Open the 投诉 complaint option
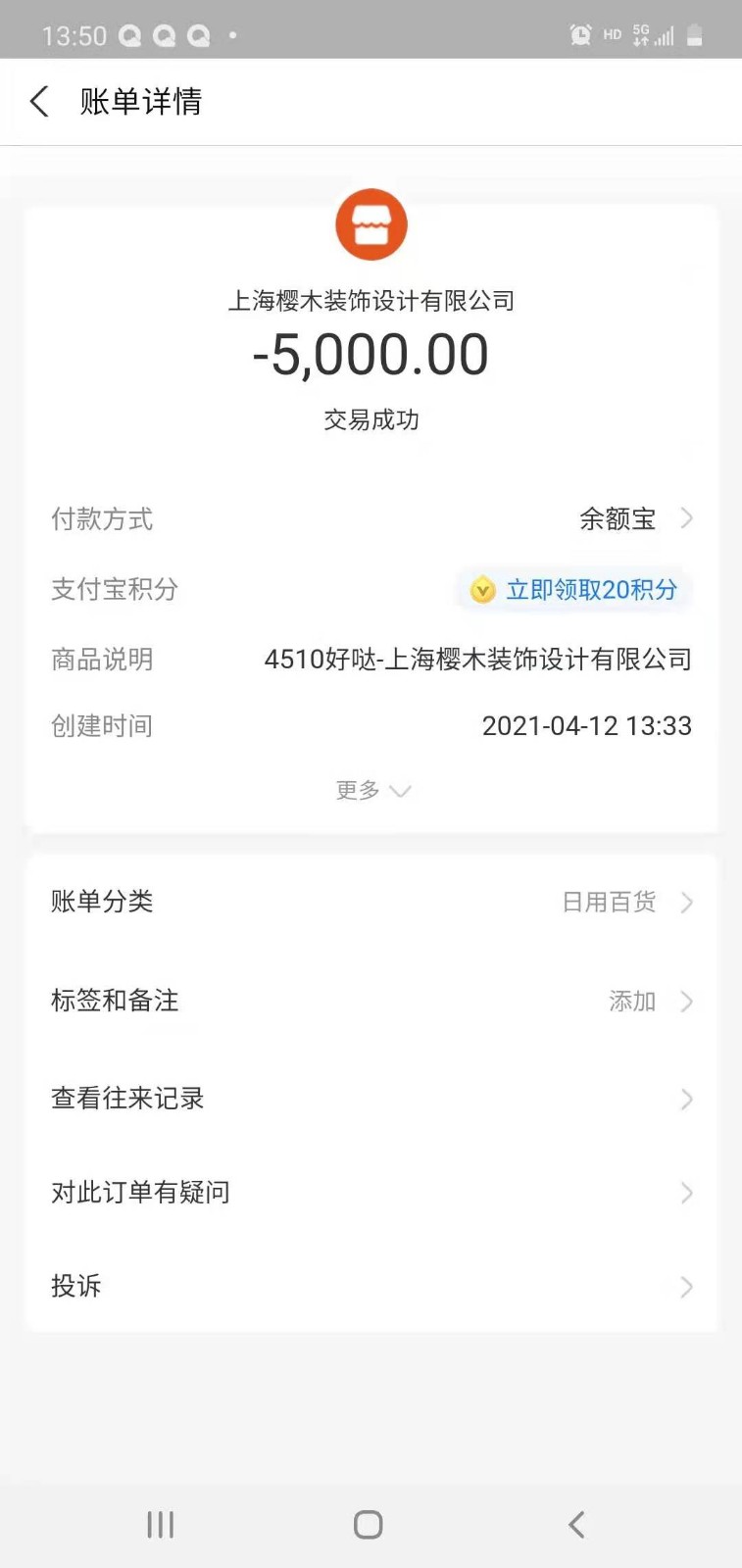The image size is (742, 1568). (x=371, y=1286)
